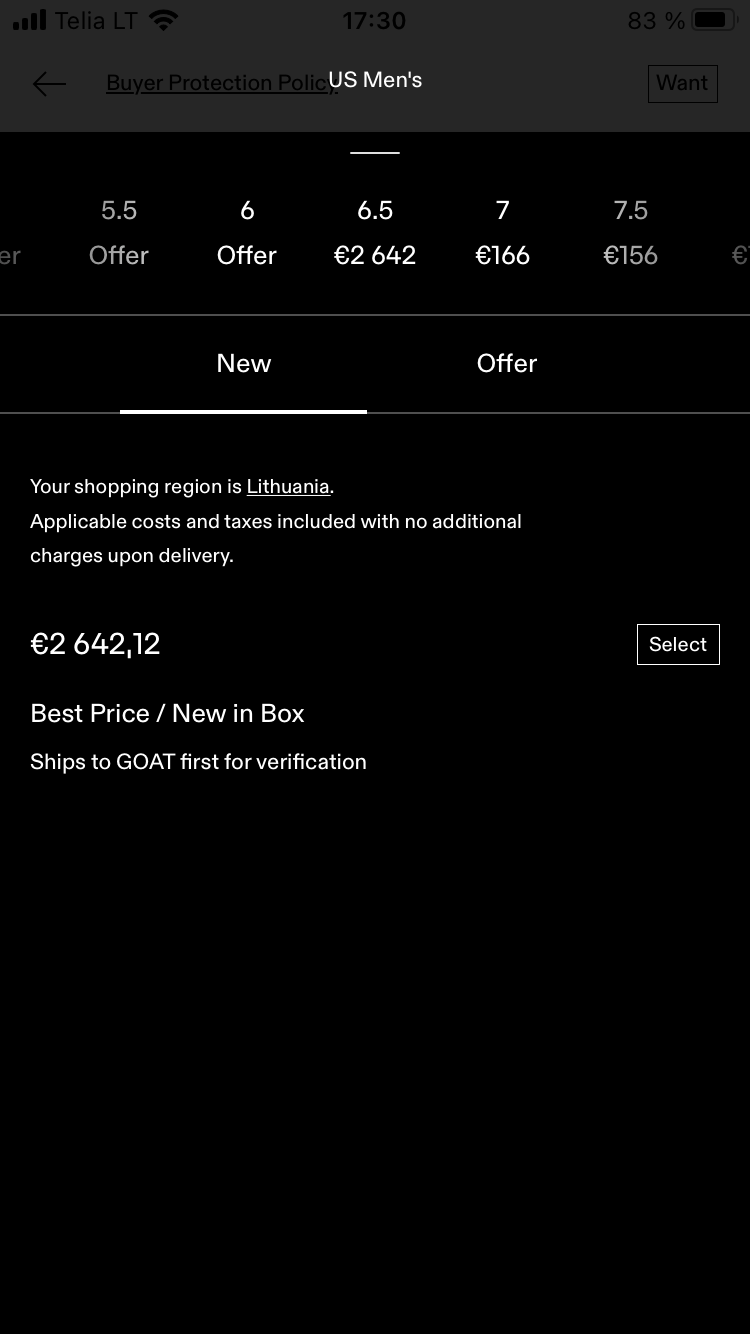Select size 7.5 priced €156
Viewport: 750px width, 1334px height.
click(631, 233)
